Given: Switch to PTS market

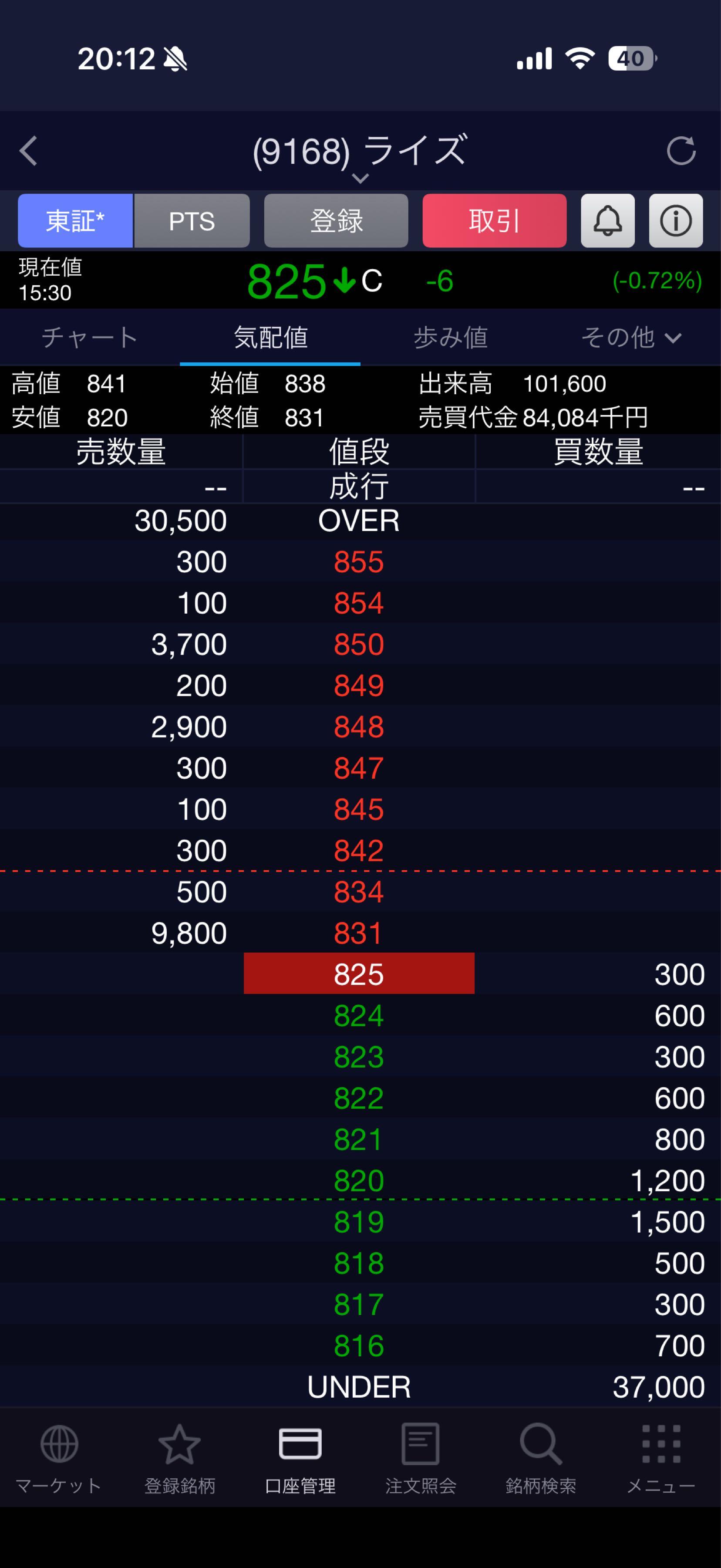Looking at the screenshot, I should pyautogui.click(x=192, y=220).
